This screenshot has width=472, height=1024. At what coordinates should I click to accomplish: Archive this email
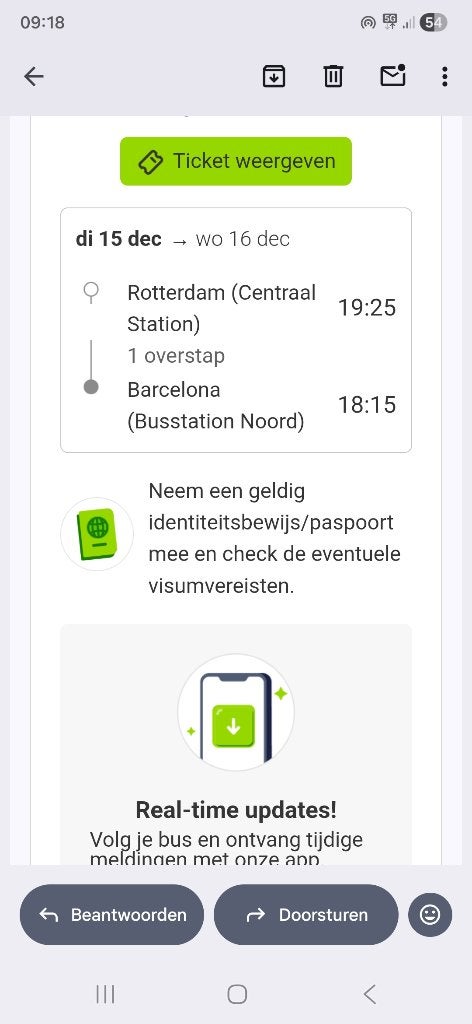coord(274,77)
